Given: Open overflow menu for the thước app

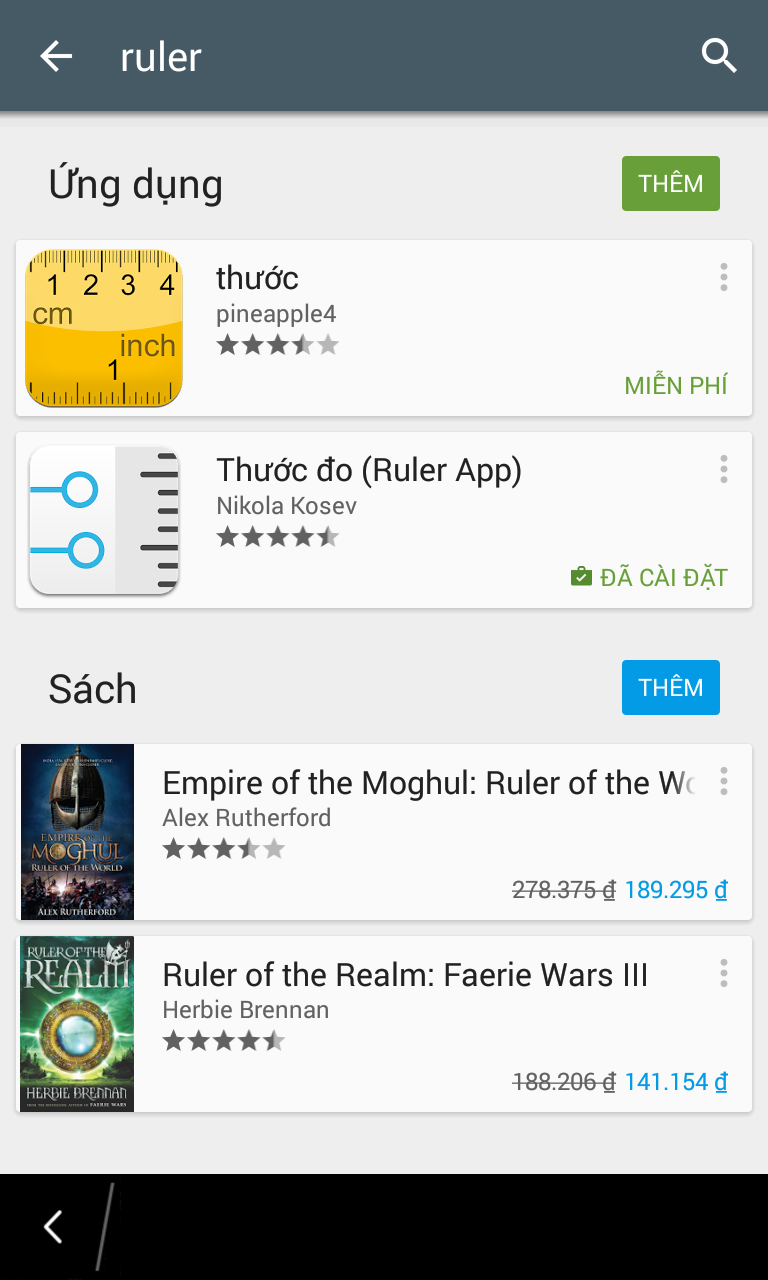Looking at the screenshot, I should coord(724,277).
